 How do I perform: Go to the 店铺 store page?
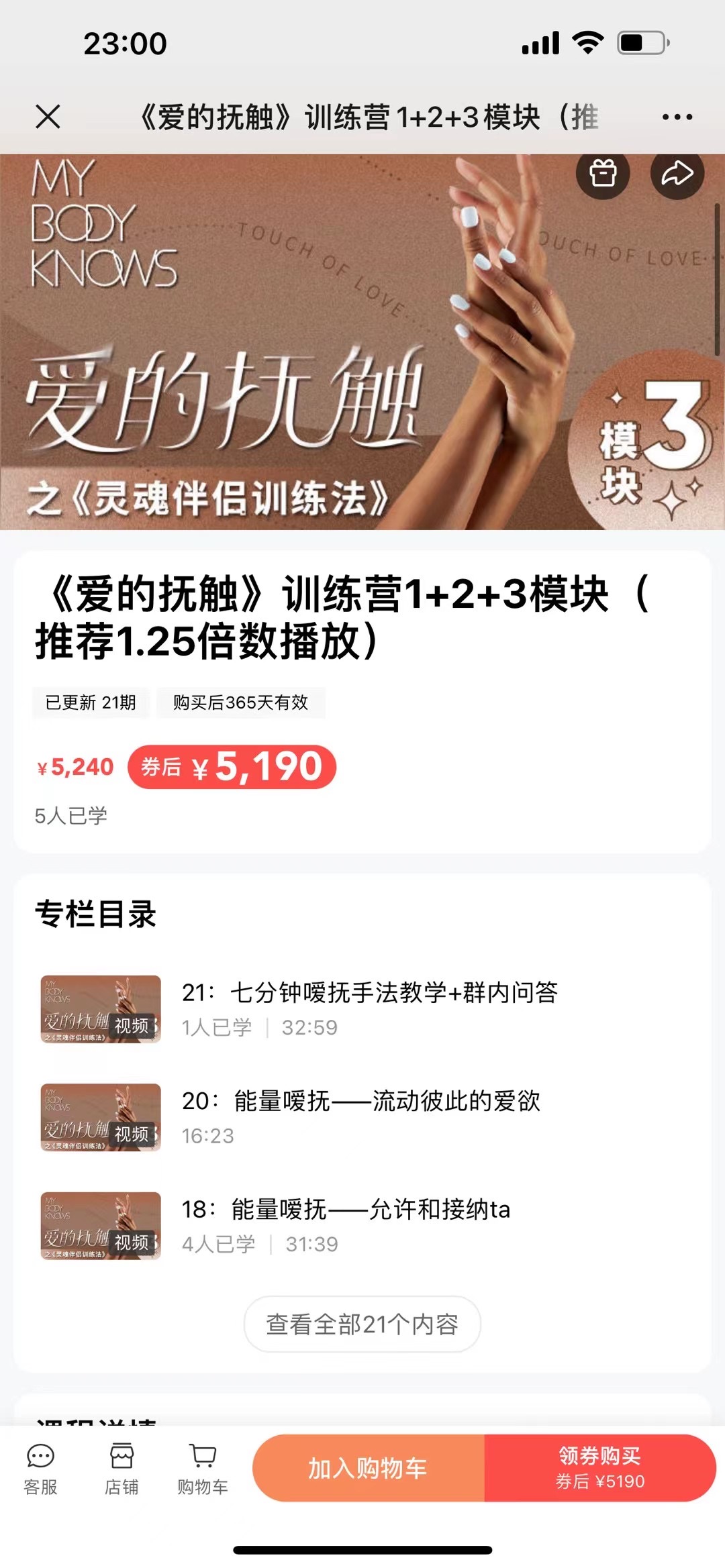(122, 1469)
